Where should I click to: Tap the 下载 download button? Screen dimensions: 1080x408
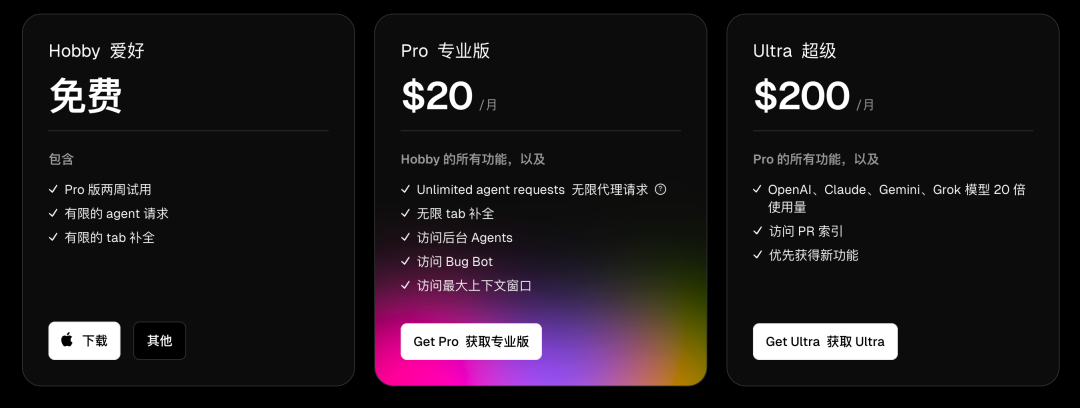click(84, 340)
